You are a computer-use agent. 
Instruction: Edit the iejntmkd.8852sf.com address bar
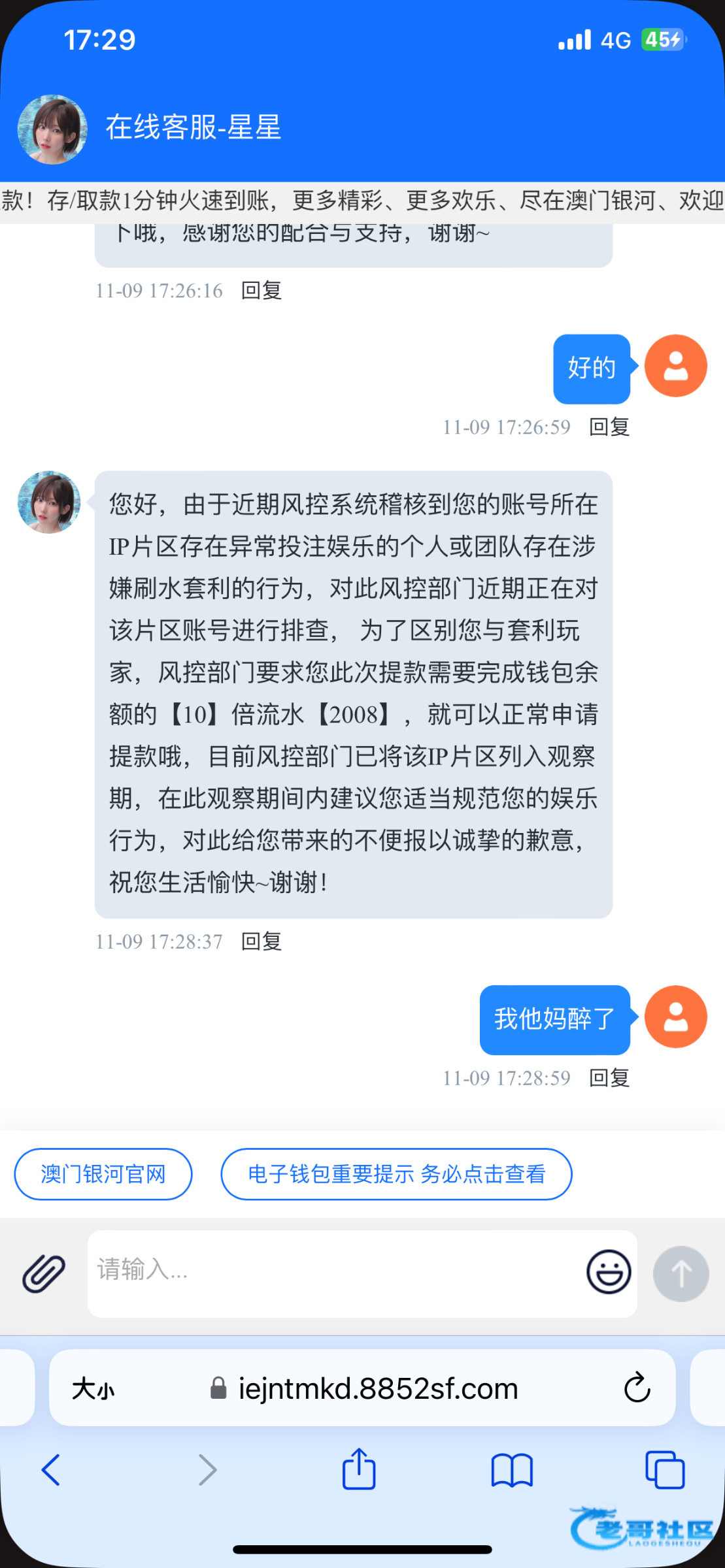coord(378,1389)
